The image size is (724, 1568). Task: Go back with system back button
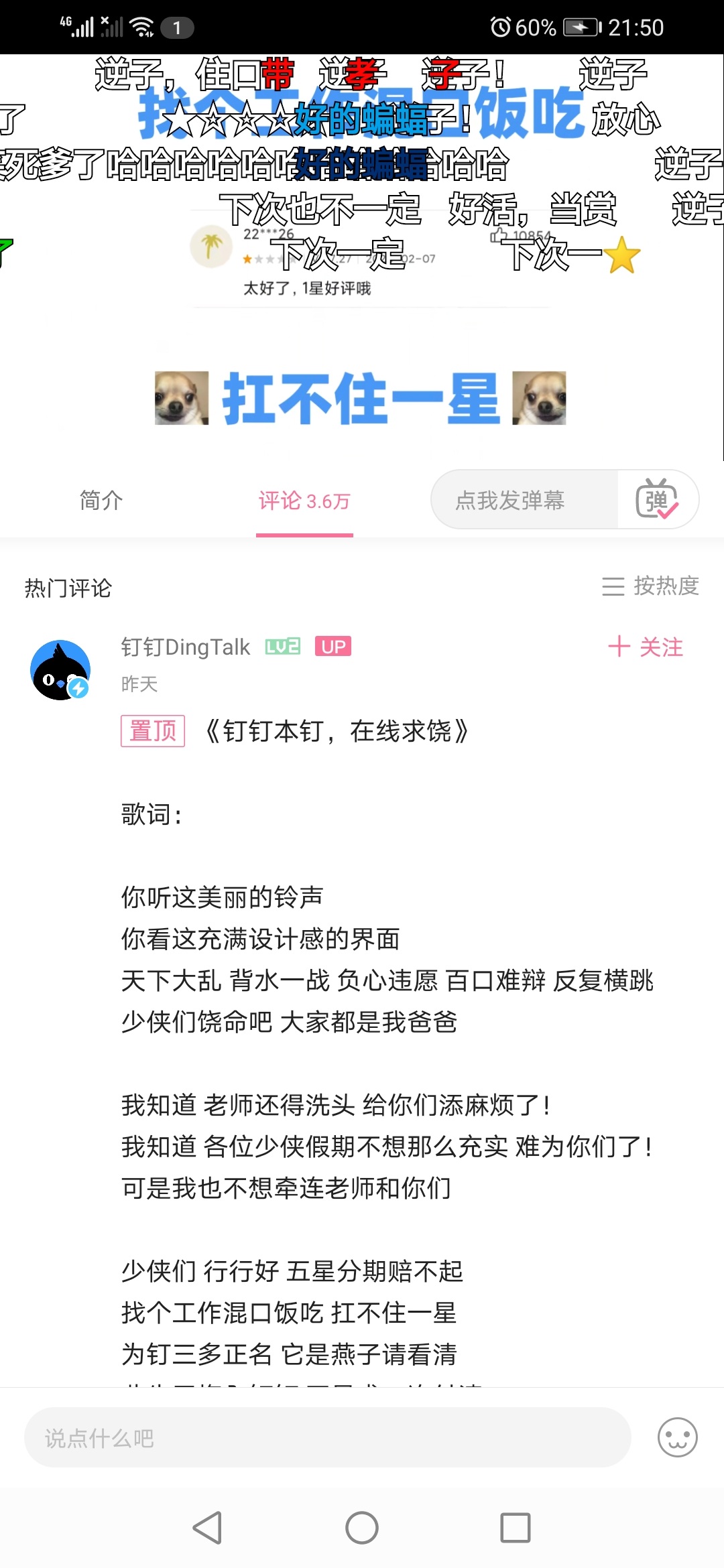point(207,1528)
